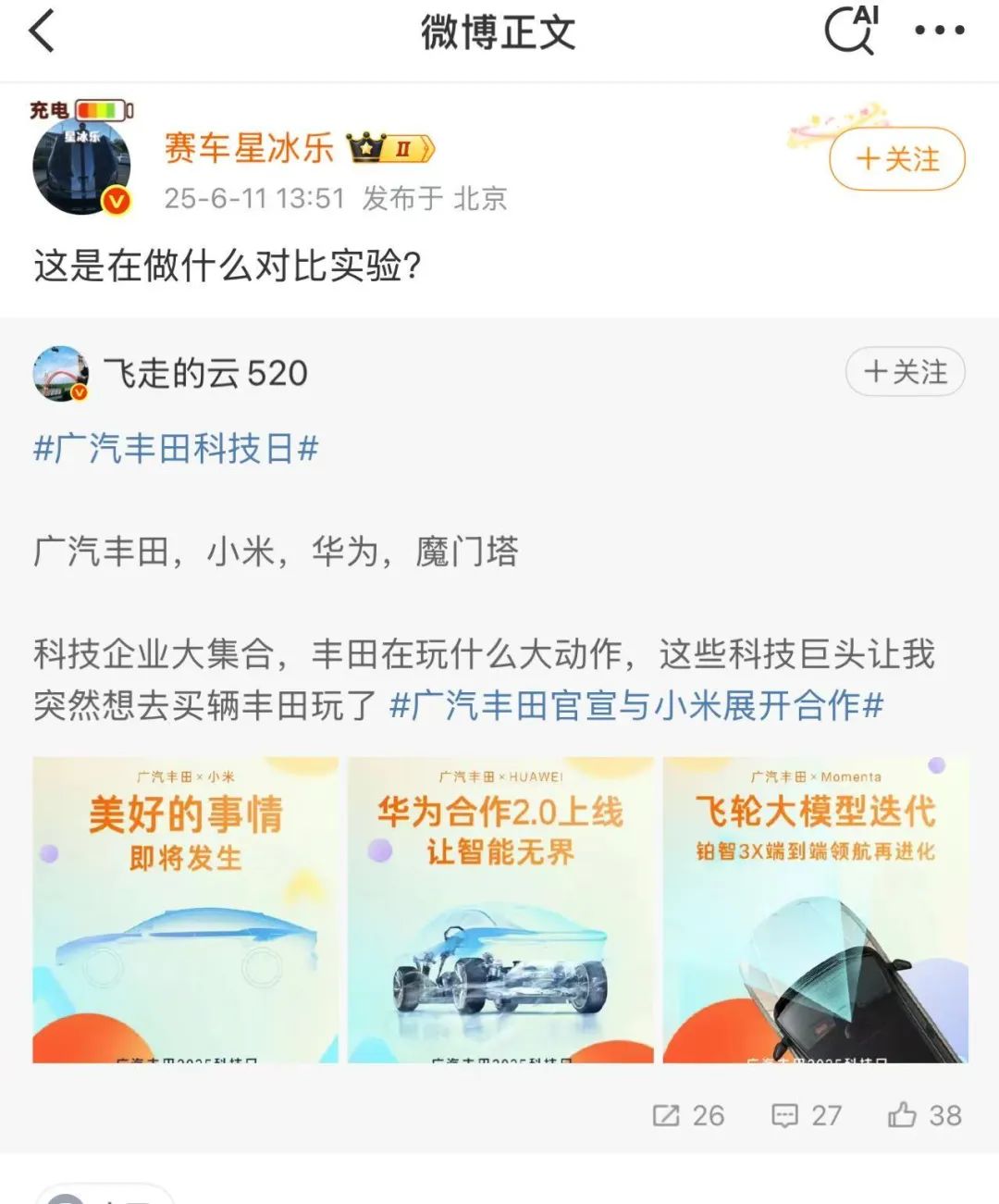
Task: Open the AI search icon
Action: [x=851, y=31]
